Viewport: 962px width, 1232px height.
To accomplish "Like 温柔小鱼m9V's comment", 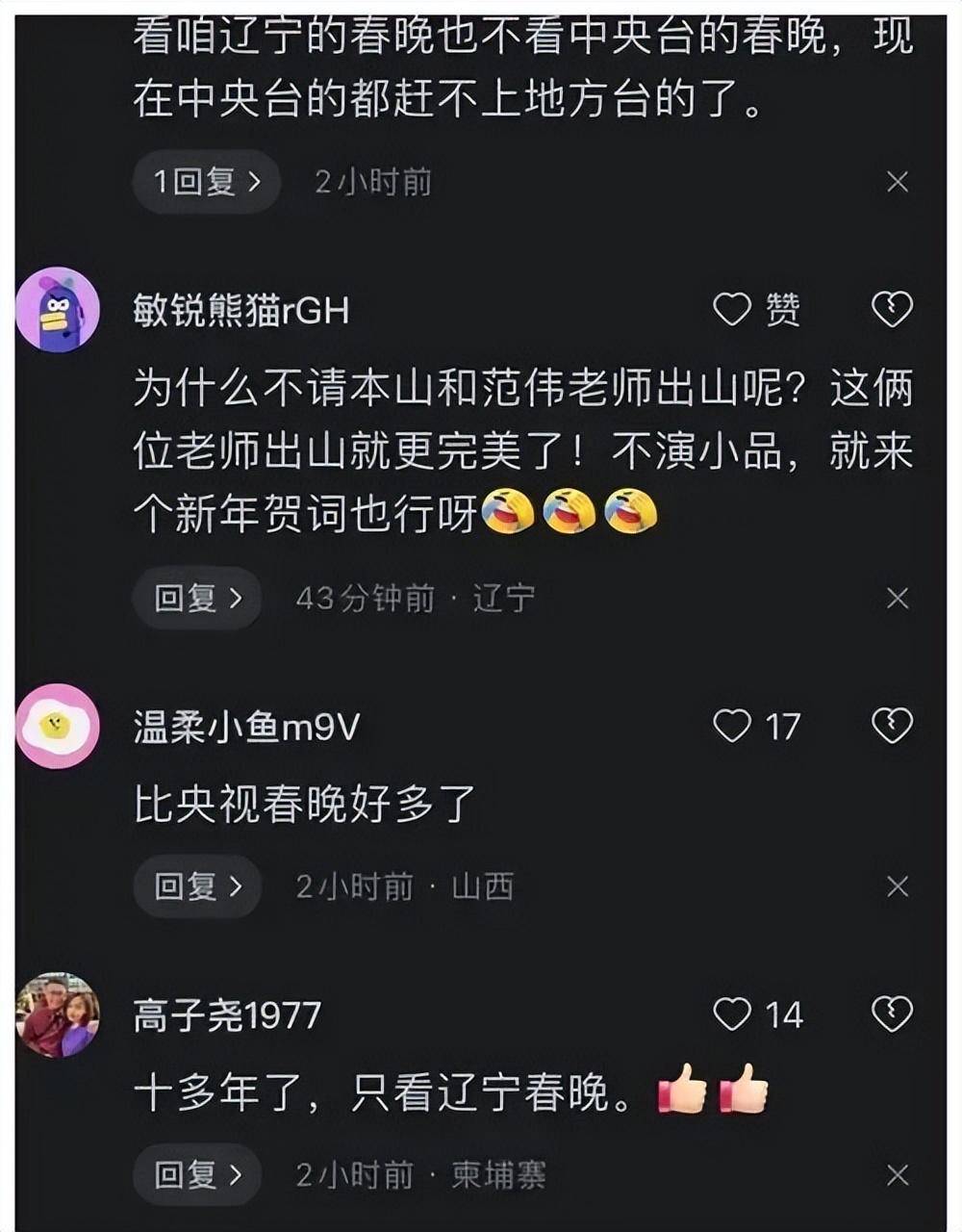I will pos(732,726).
